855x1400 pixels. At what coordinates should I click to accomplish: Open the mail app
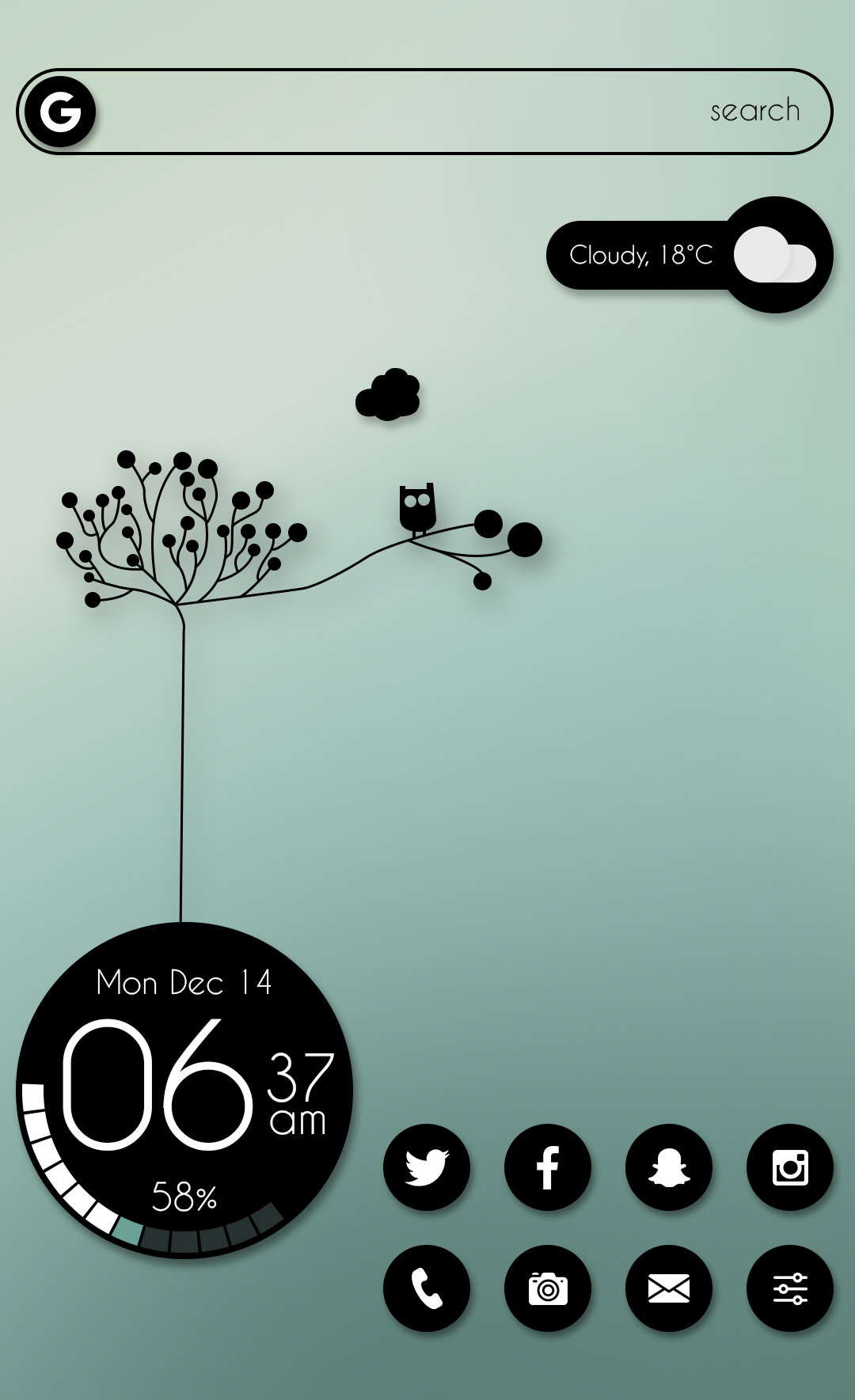(x=669, y=1288)
